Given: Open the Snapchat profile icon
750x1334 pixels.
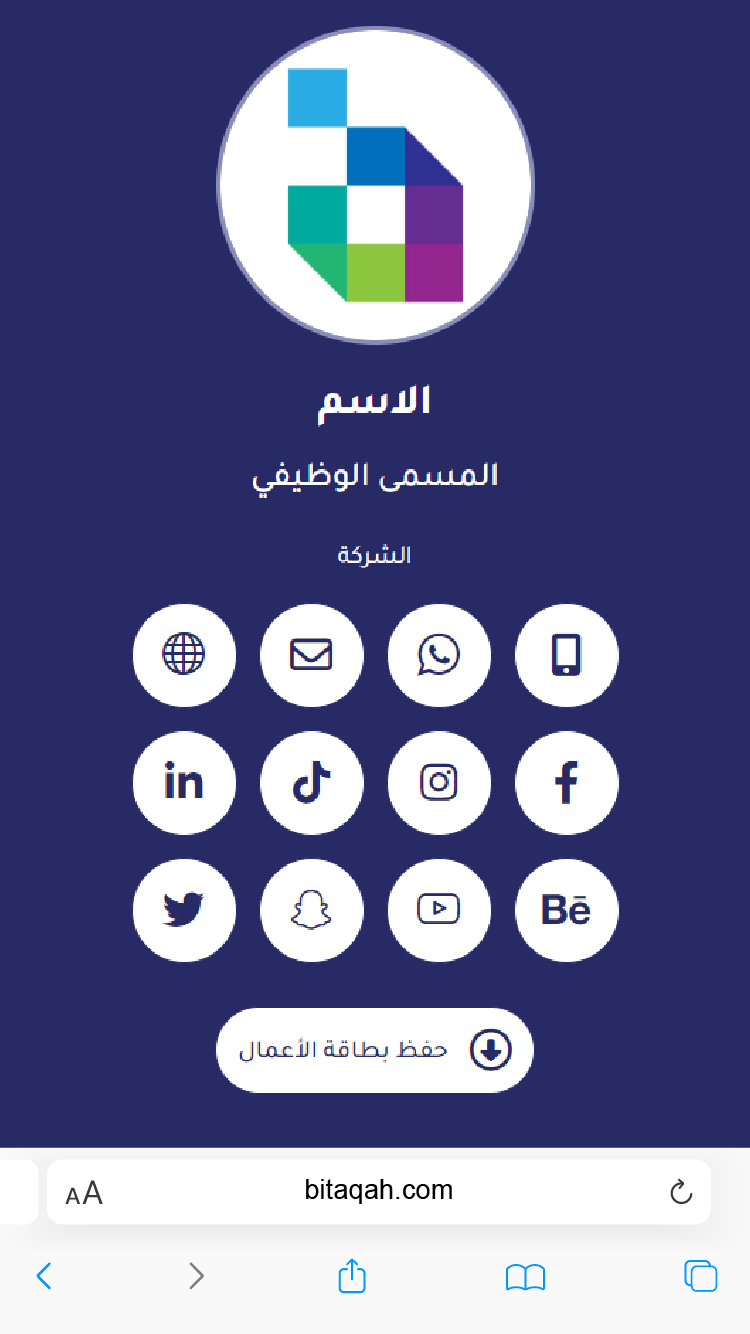Looking at the screenshot, I should [311, 910].
